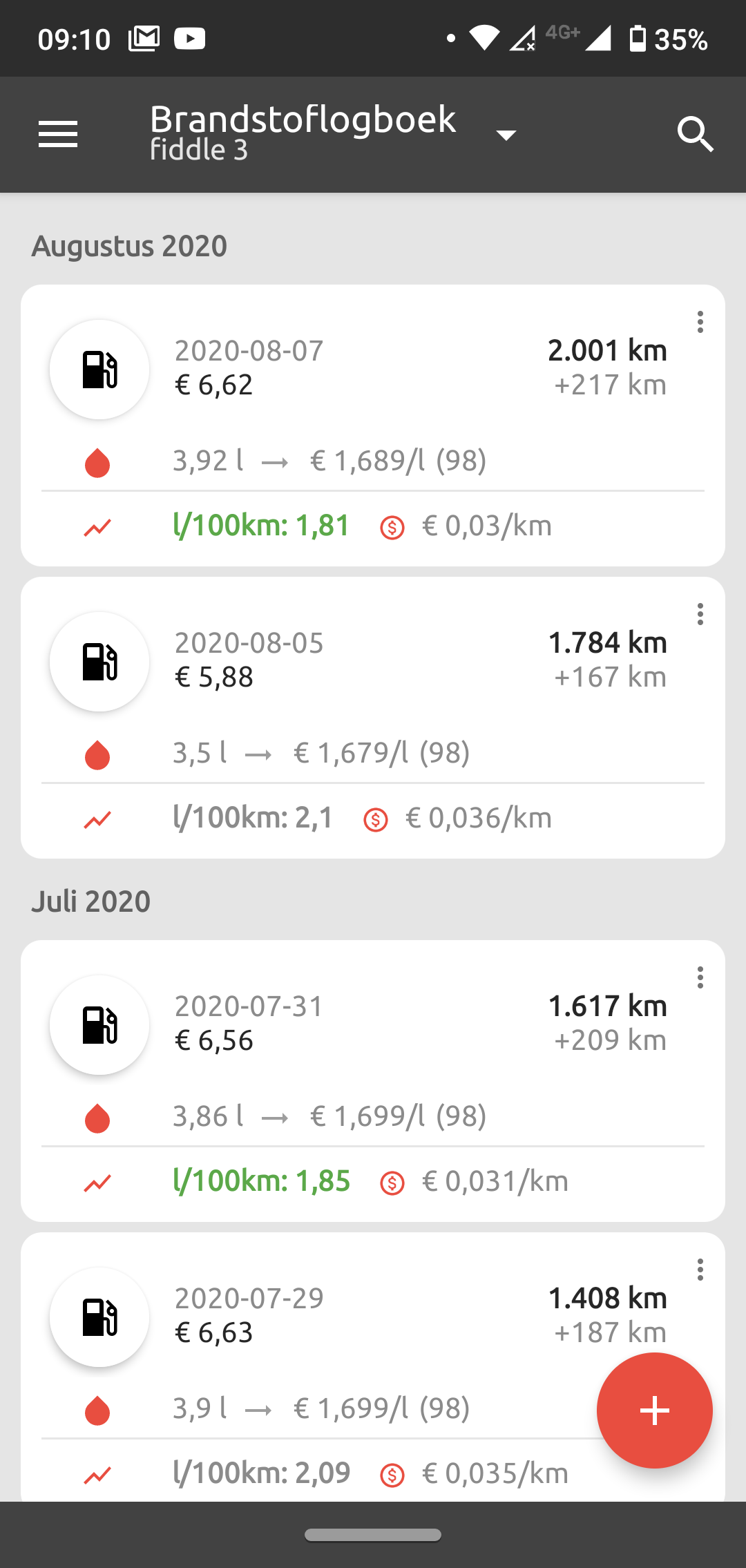Image resolution: width=746 pixels, height=1568 pixels.
Task: Open overflow menu for 2020-08-05 entry
Action: coord(700,614)
